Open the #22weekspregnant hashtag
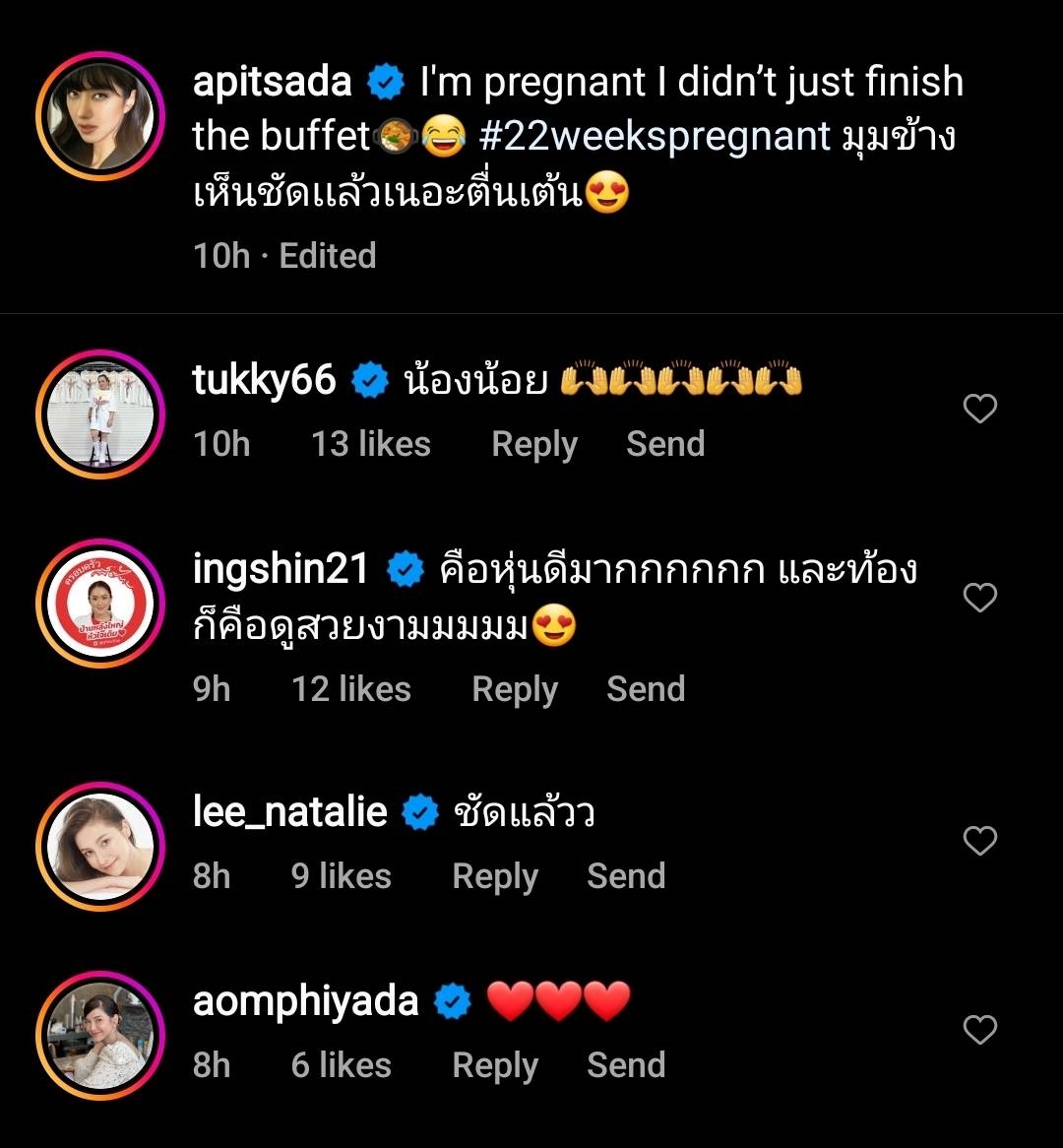The width and height of the screenshot is (1063, 1148). pyautogui.click(x=655, y=137)
